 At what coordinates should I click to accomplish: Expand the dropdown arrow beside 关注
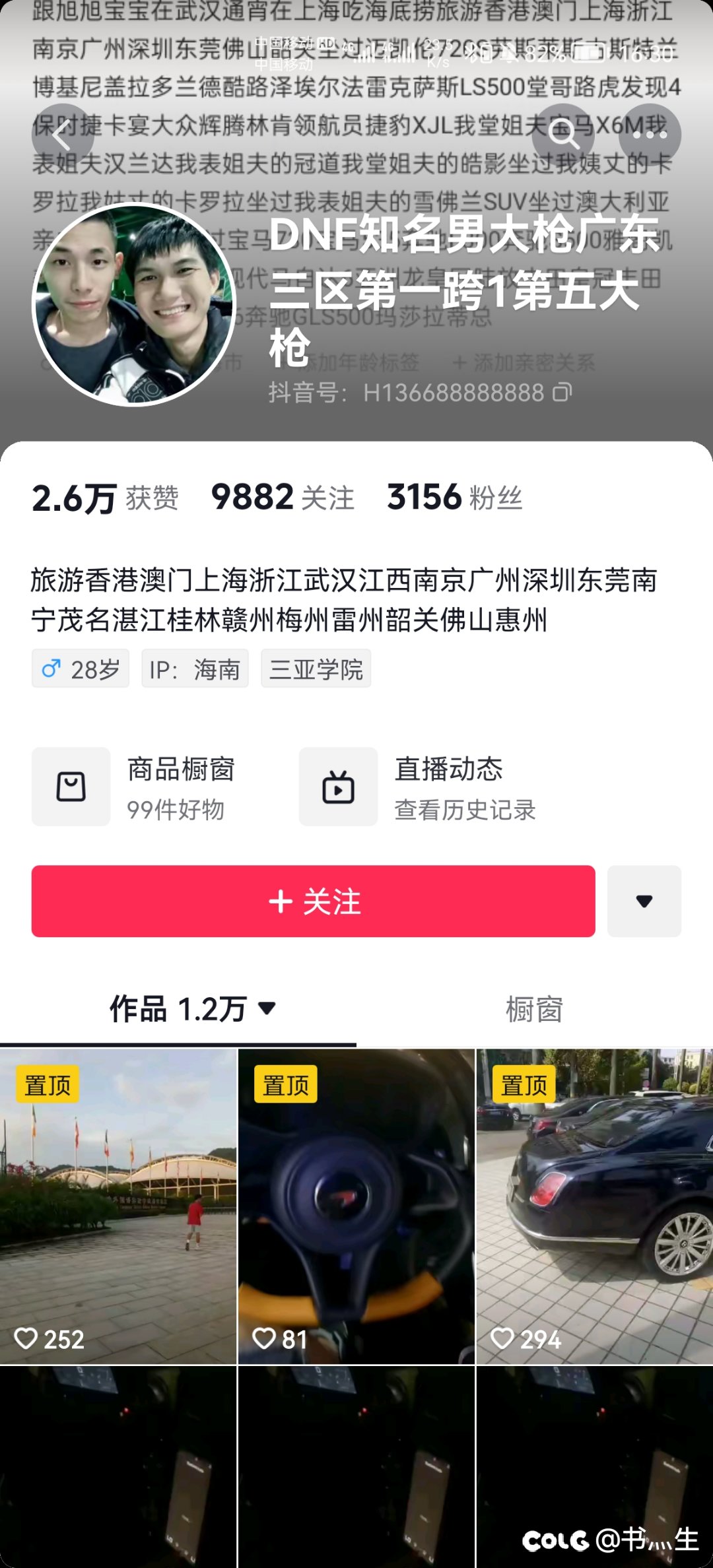(644, 901)
